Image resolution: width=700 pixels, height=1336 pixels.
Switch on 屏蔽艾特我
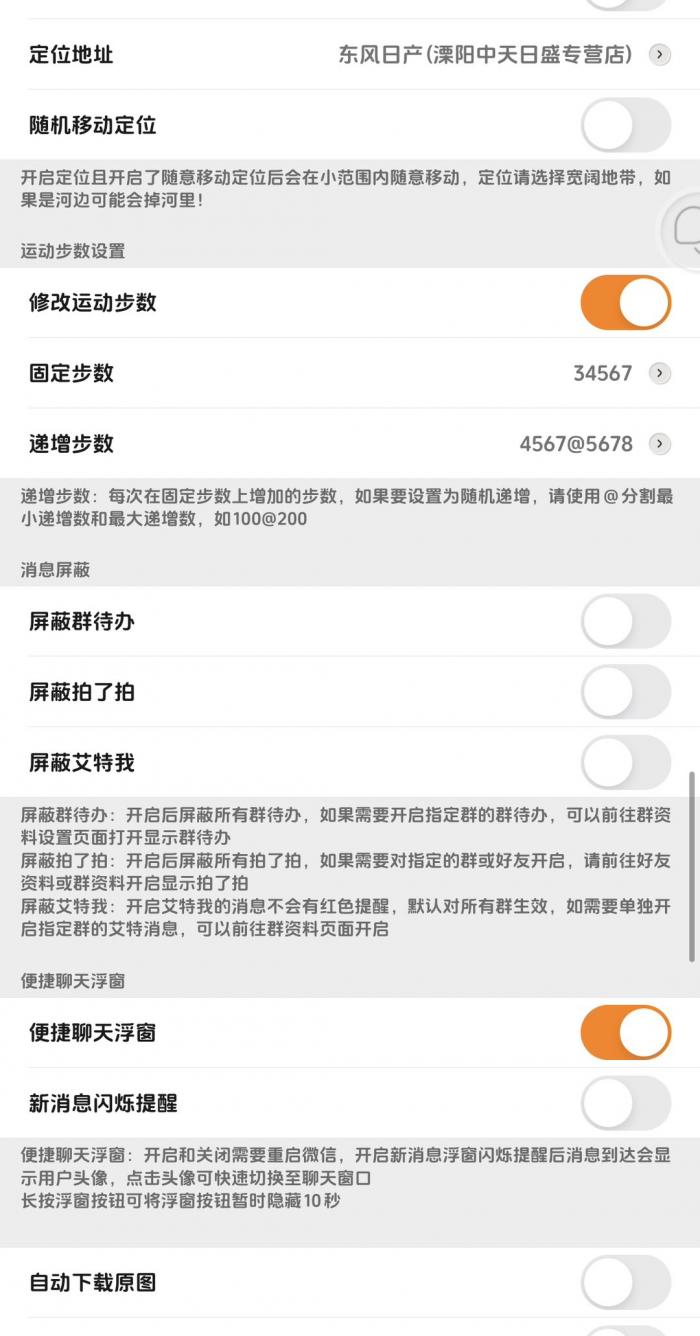(625, 763)
